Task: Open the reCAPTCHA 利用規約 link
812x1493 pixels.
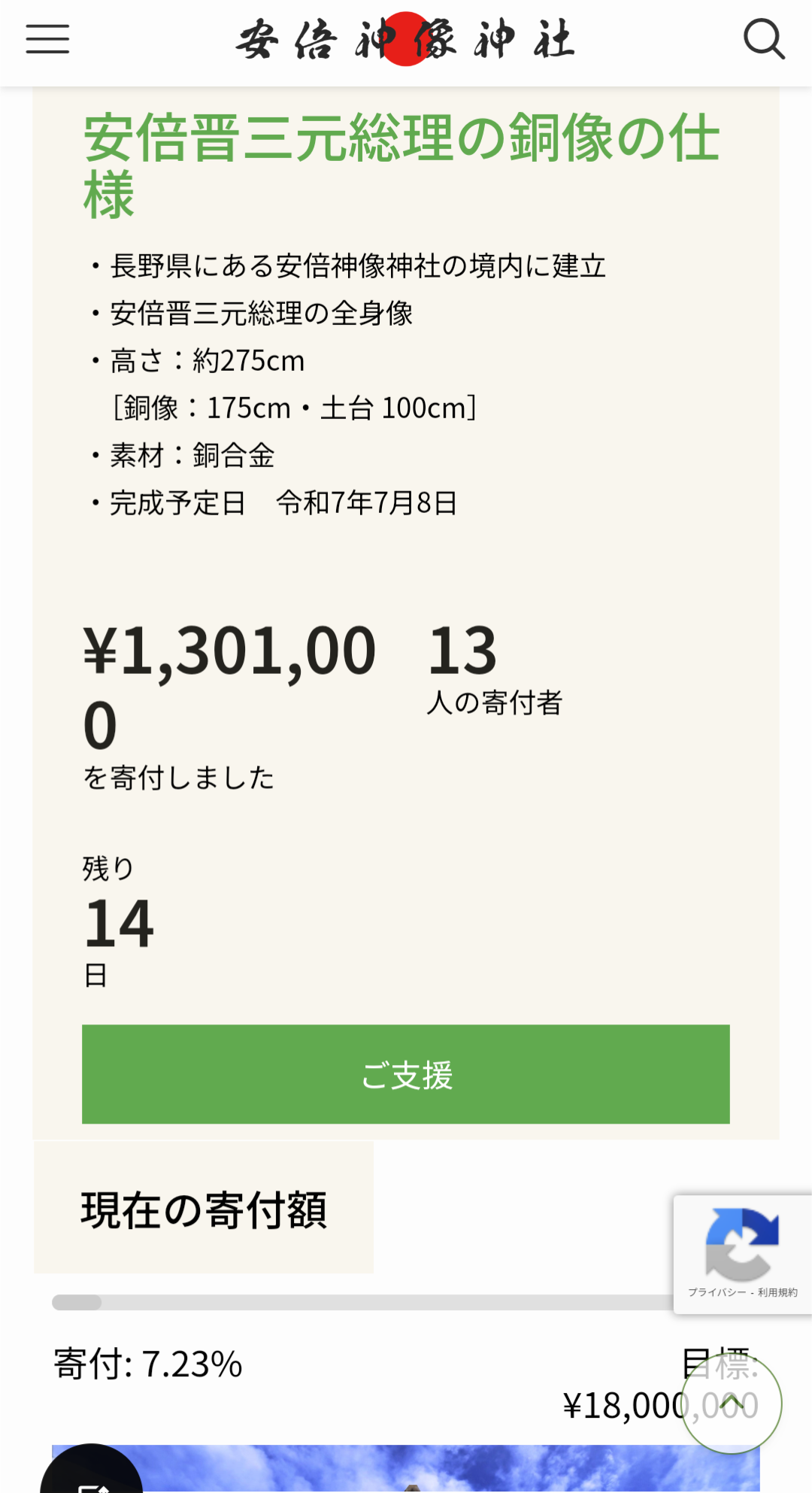Action: (777, 1292)
